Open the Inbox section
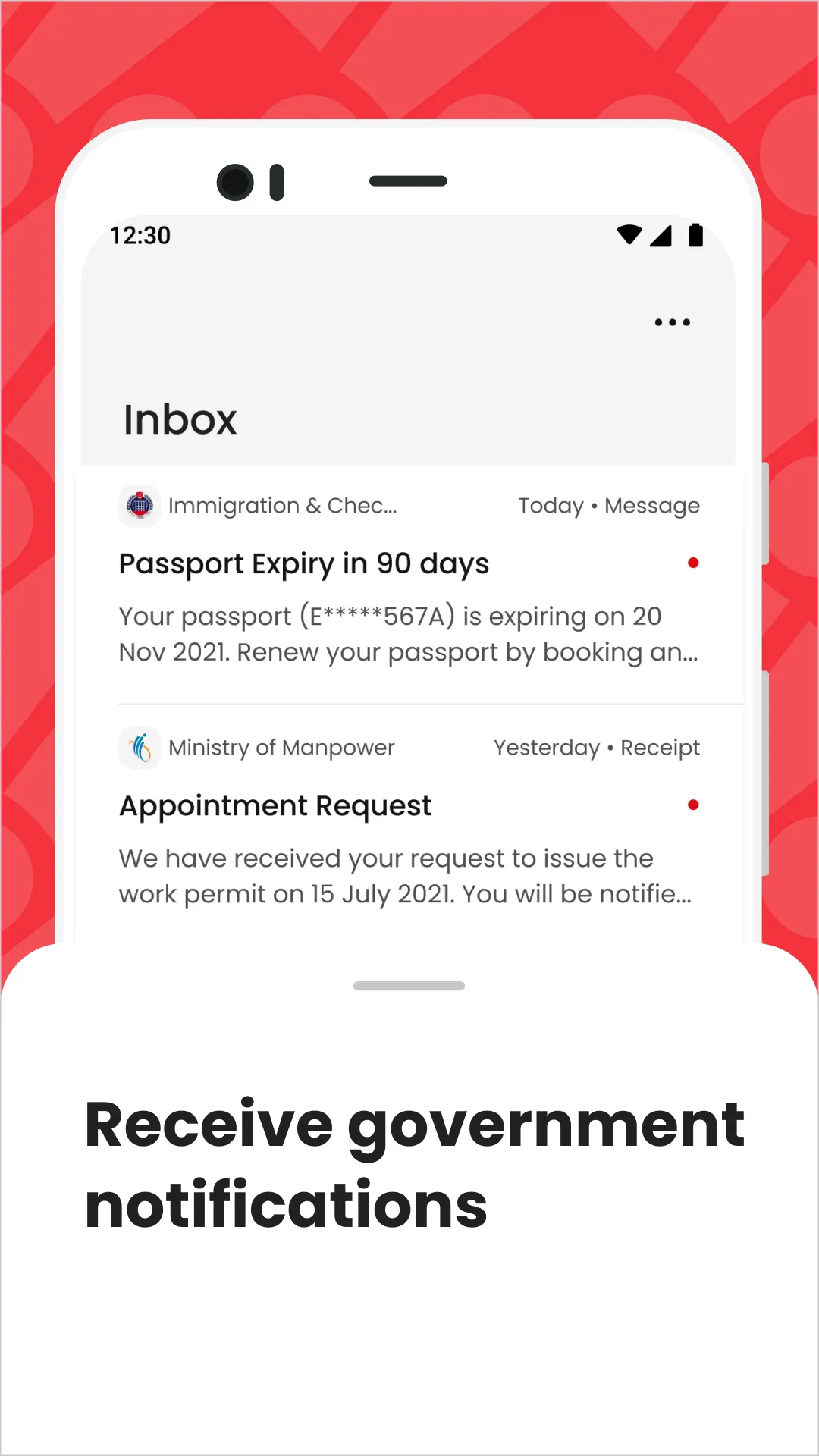819x1456 pixels. (x=180, y=419)
